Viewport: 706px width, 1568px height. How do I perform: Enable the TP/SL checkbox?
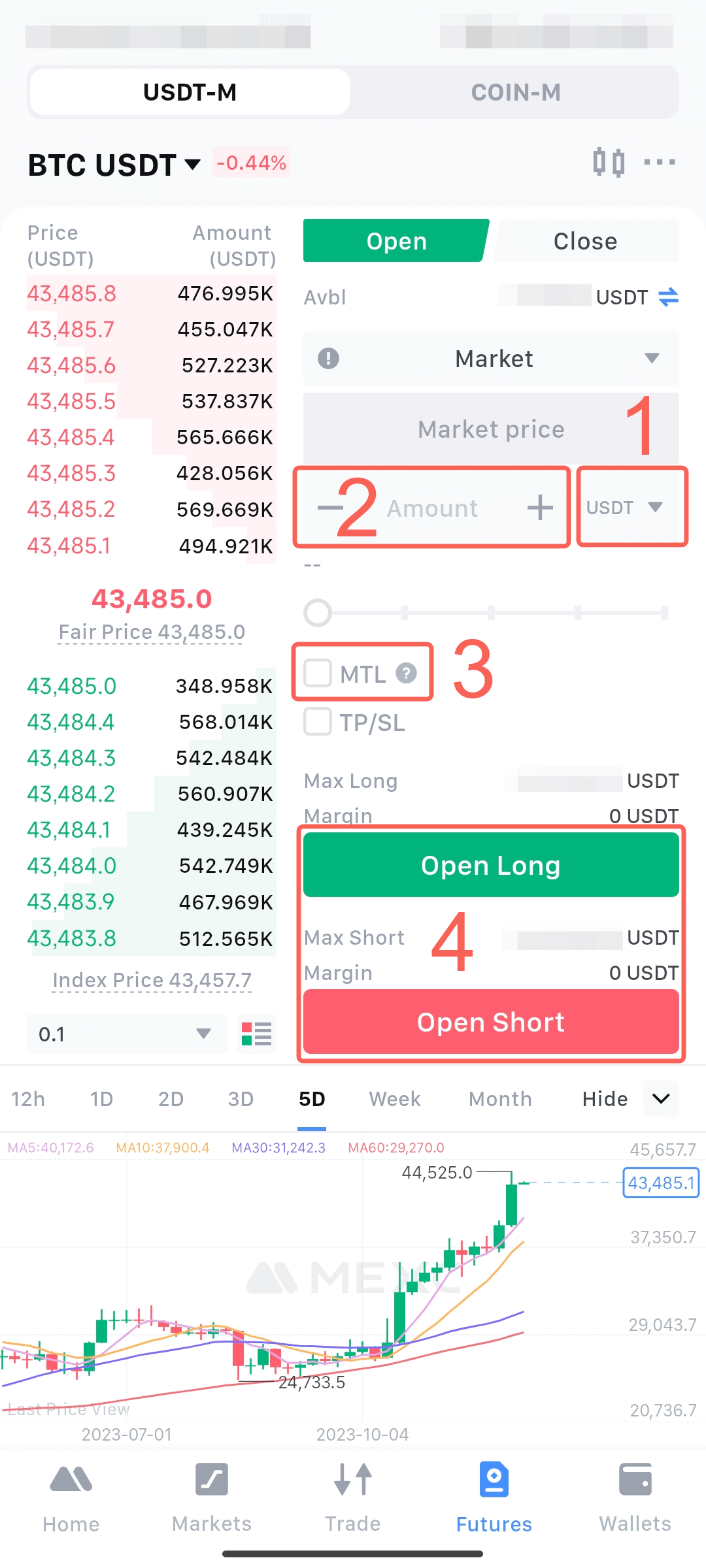pyautogui.click(x=318, y=722)
